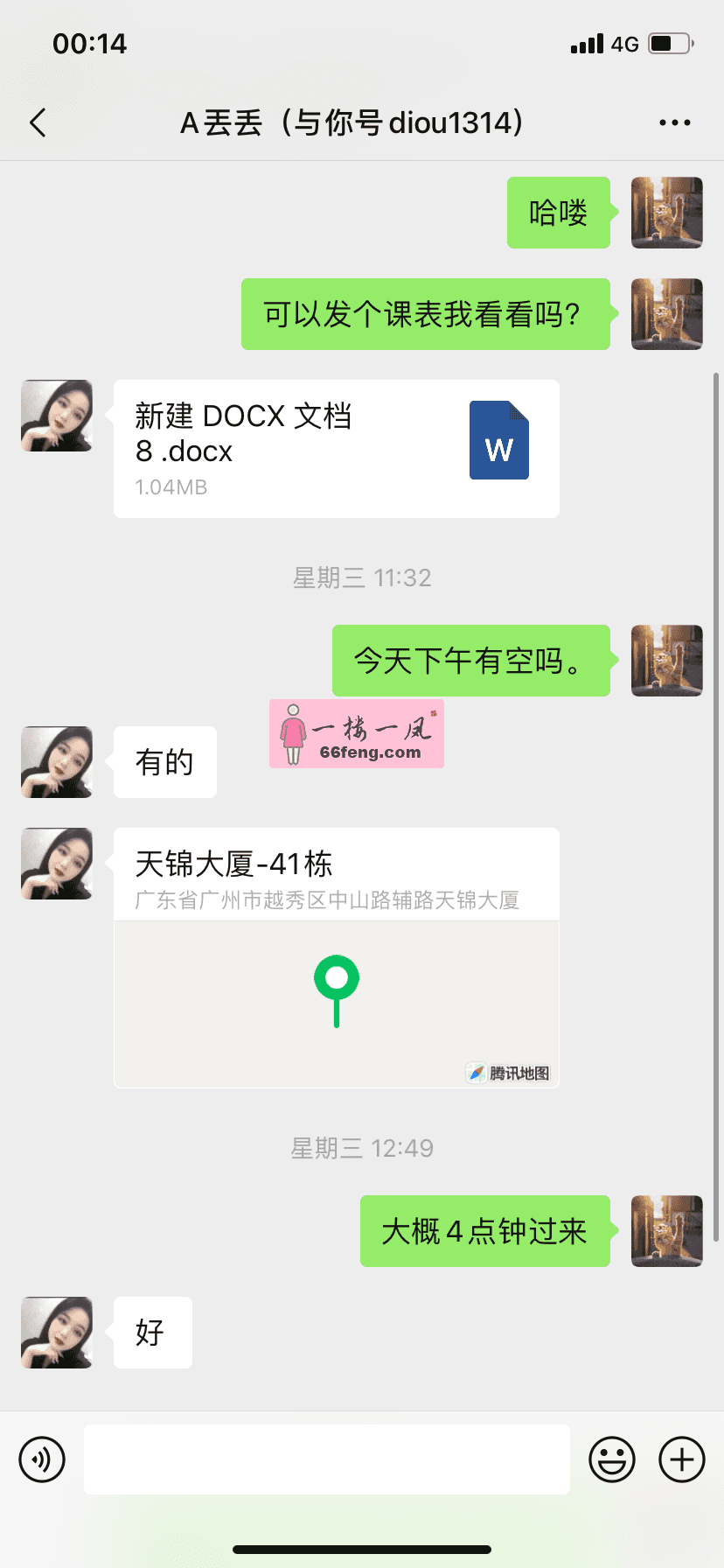
Task: Tap the contact's avatar next to 有的
Action: pos(56,762)
